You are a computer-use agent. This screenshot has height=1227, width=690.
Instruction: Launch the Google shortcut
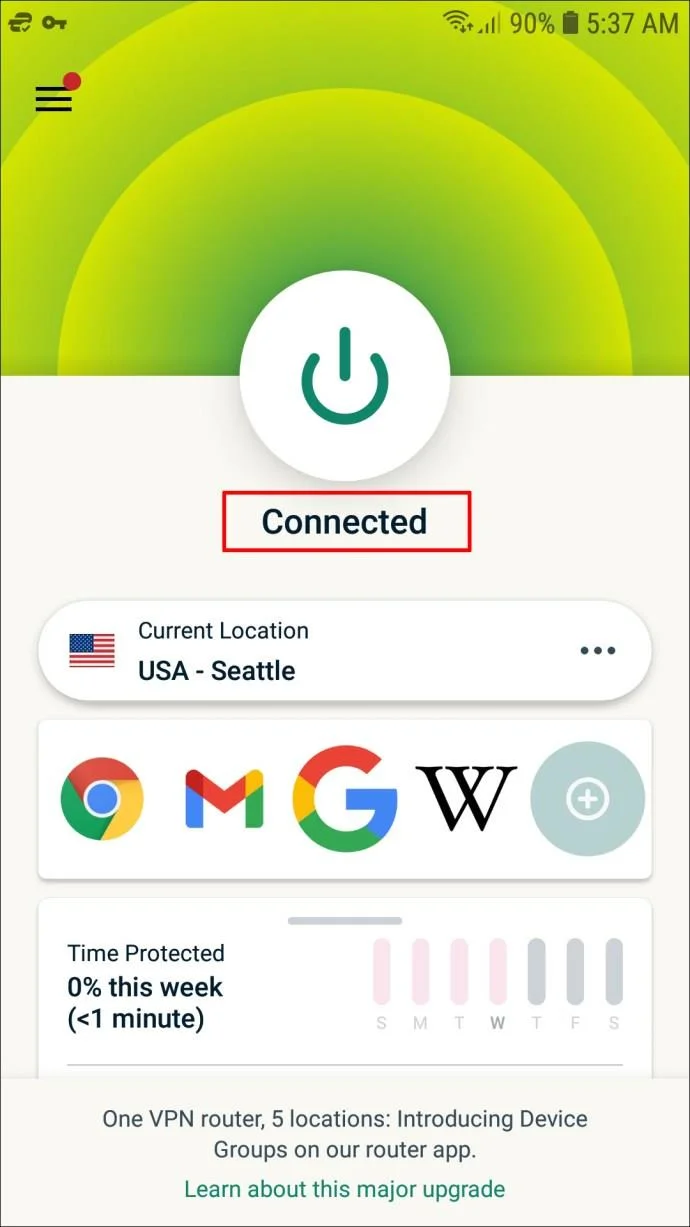pos(344,798)
